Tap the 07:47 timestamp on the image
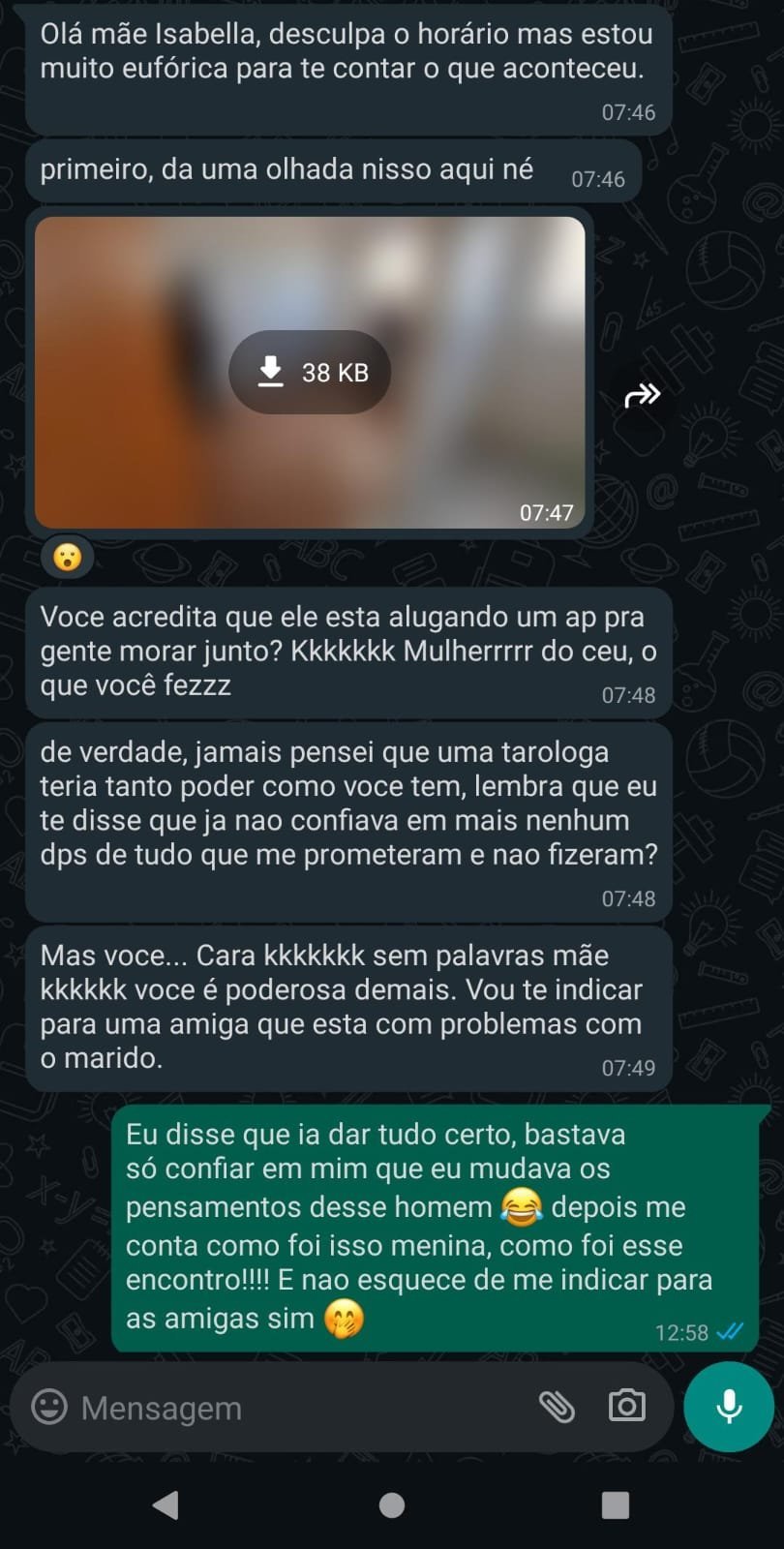This screenshot has width=784, height=1549. tap(548, 514)
